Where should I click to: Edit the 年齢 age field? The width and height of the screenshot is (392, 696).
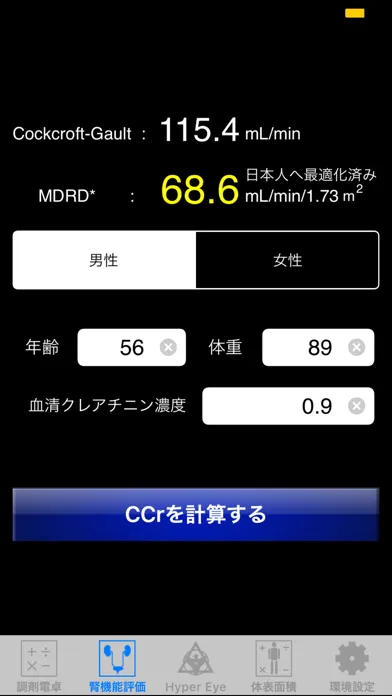(x=131, y=348)
